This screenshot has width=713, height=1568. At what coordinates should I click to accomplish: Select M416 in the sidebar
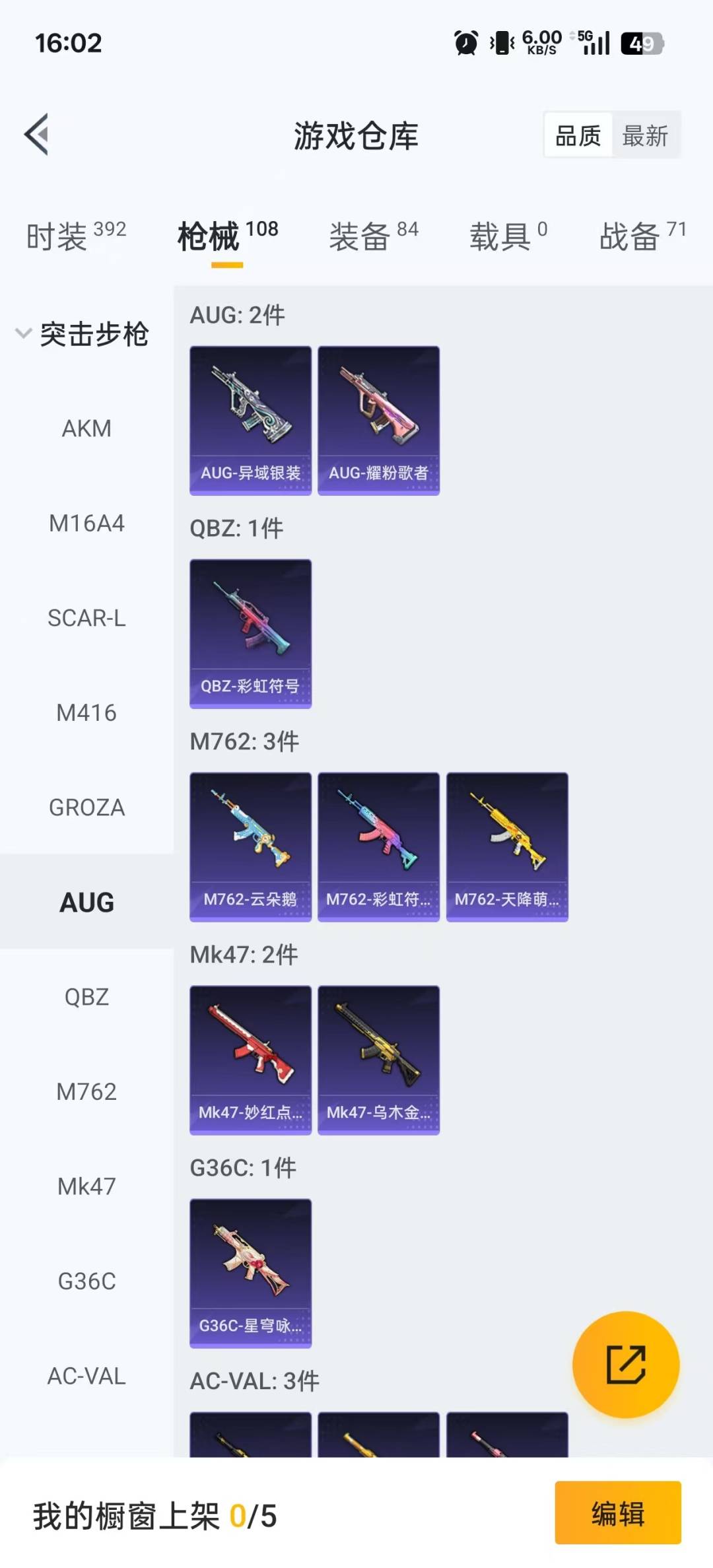coord(86,713)
